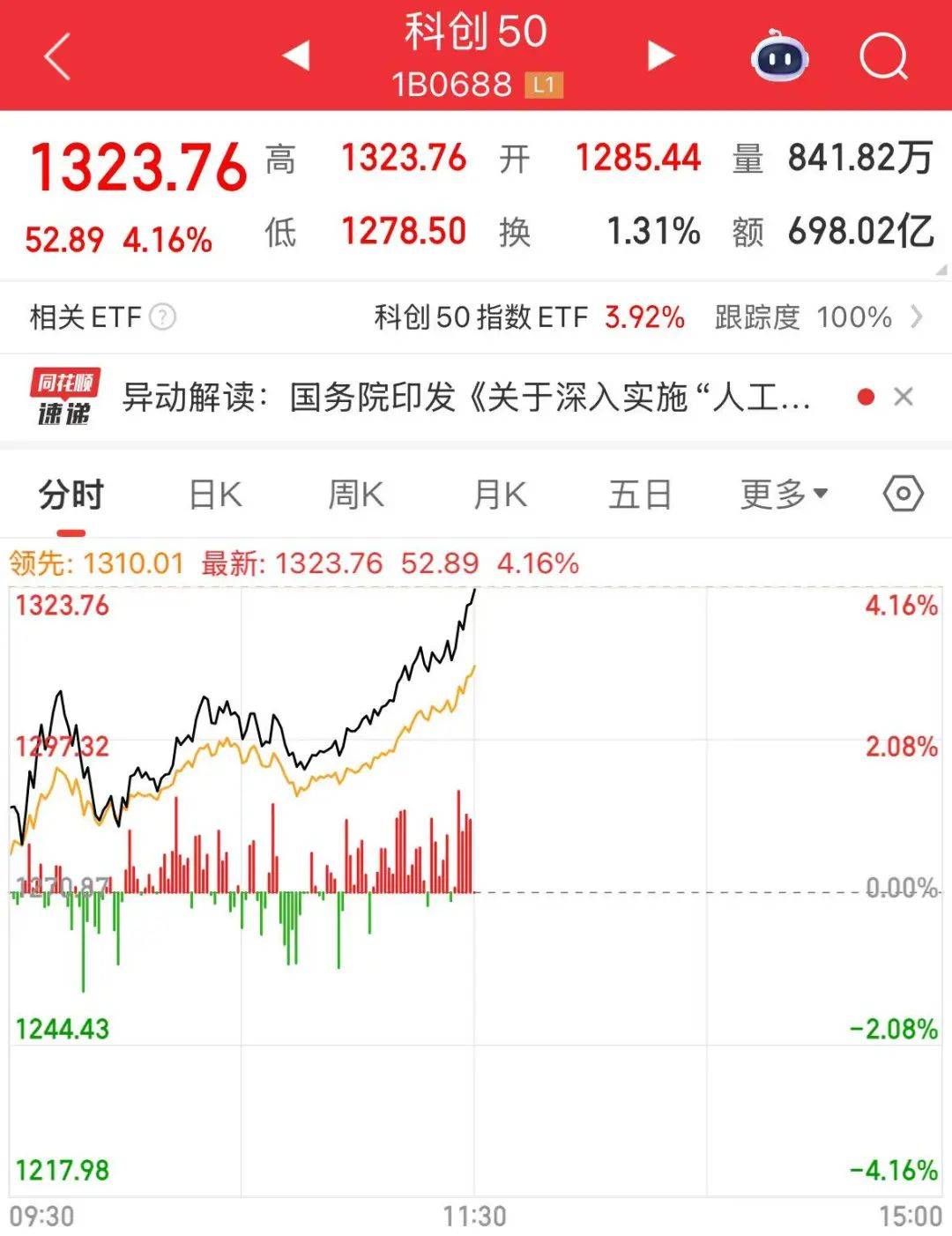Switch to the 月K tab
Viewport: 952px width, 1236px height.
(498, 495)
